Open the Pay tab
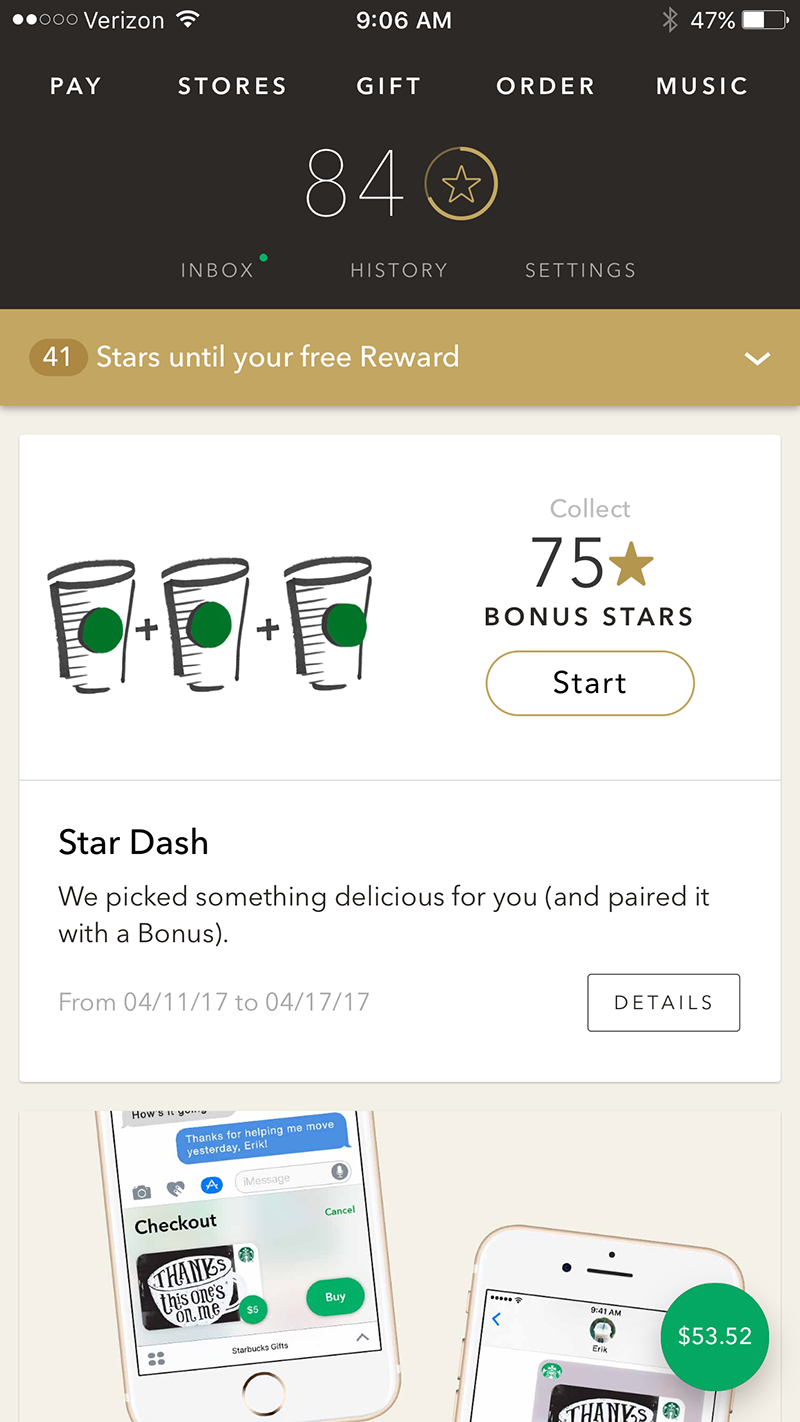 coord(76,86)
